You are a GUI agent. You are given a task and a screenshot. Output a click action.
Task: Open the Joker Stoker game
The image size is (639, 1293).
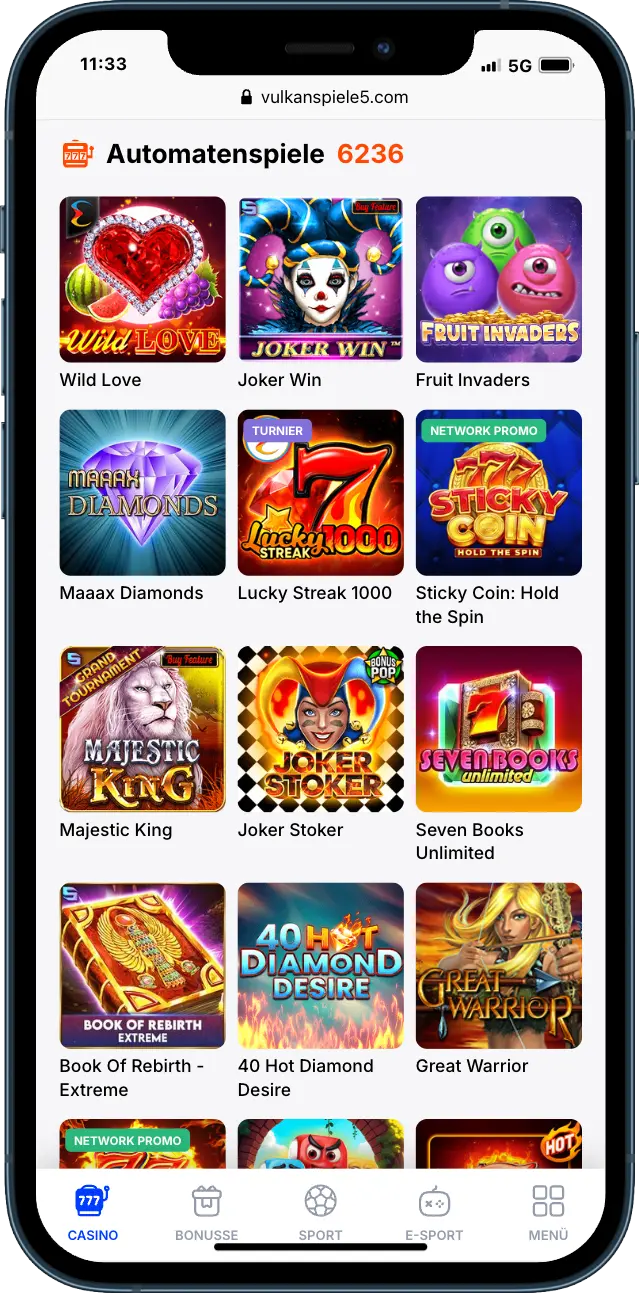pyautogui.click(x=320, y=728)
